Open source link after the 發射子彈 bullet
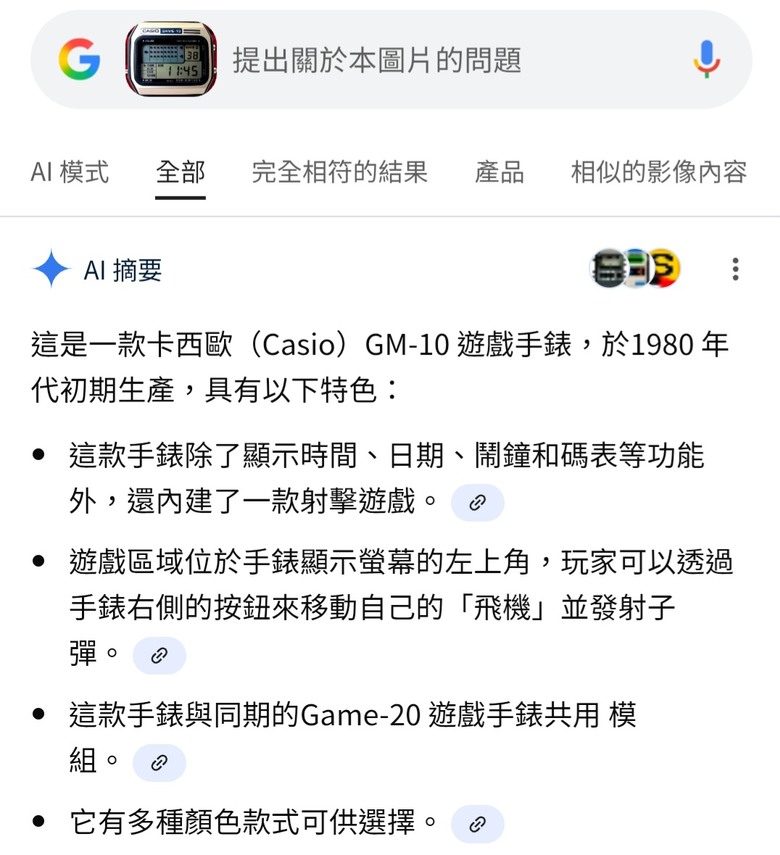 click(159, 656)
